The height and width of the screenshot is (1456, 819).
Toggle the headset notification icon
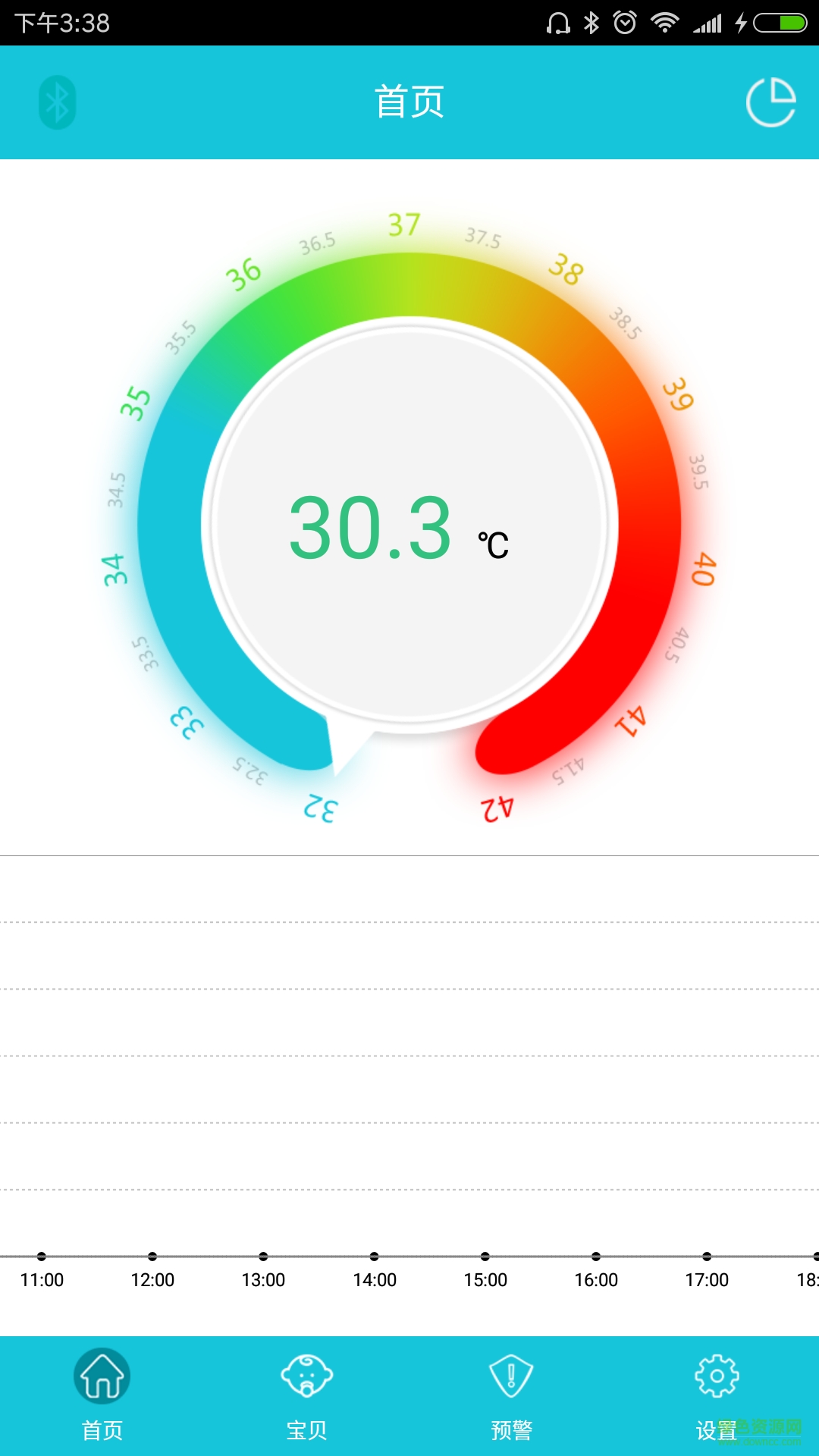(x=559, y=21)
